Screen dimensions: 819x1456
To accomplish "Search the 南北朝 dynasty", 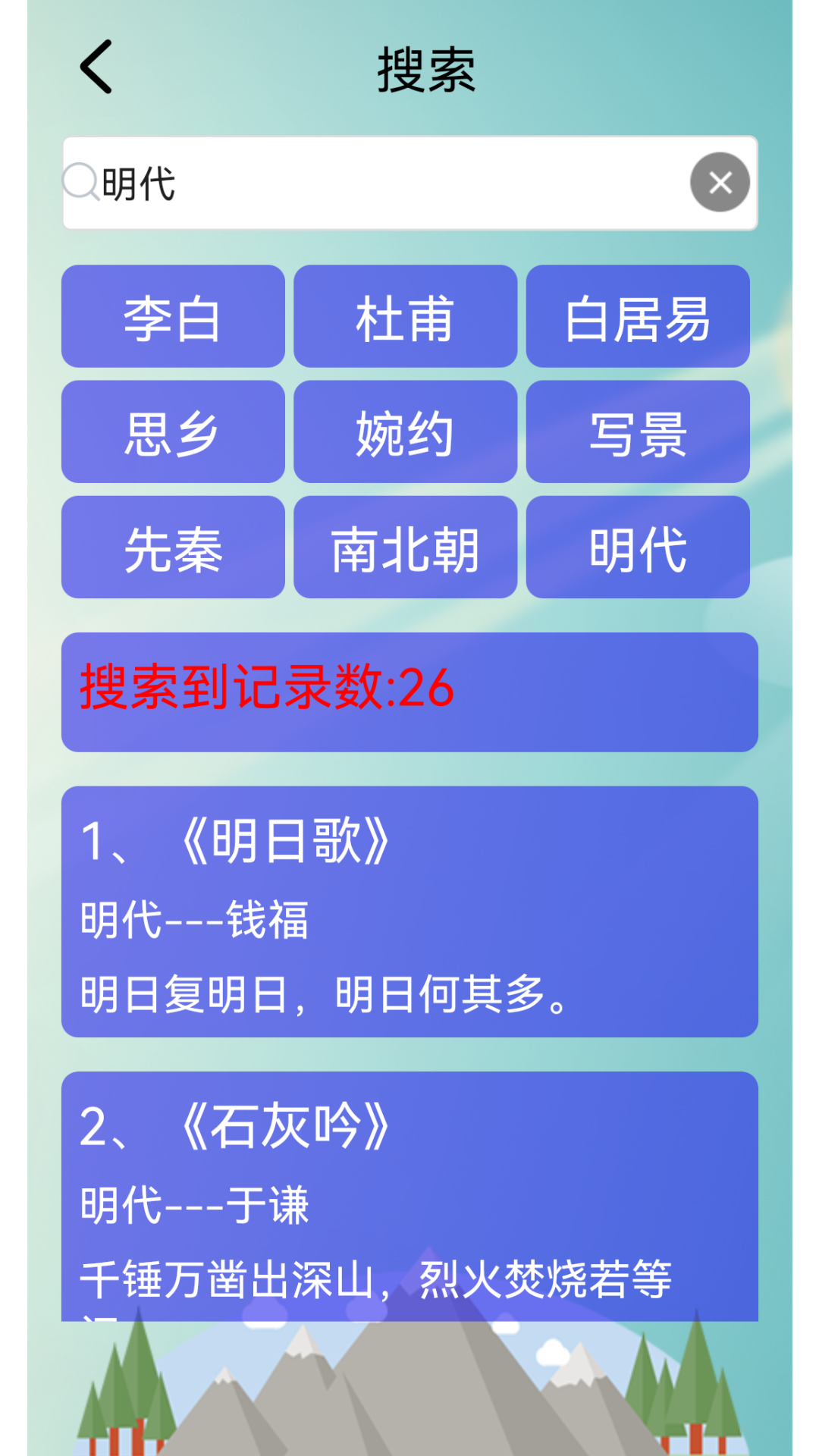I will tap(405, 548).
